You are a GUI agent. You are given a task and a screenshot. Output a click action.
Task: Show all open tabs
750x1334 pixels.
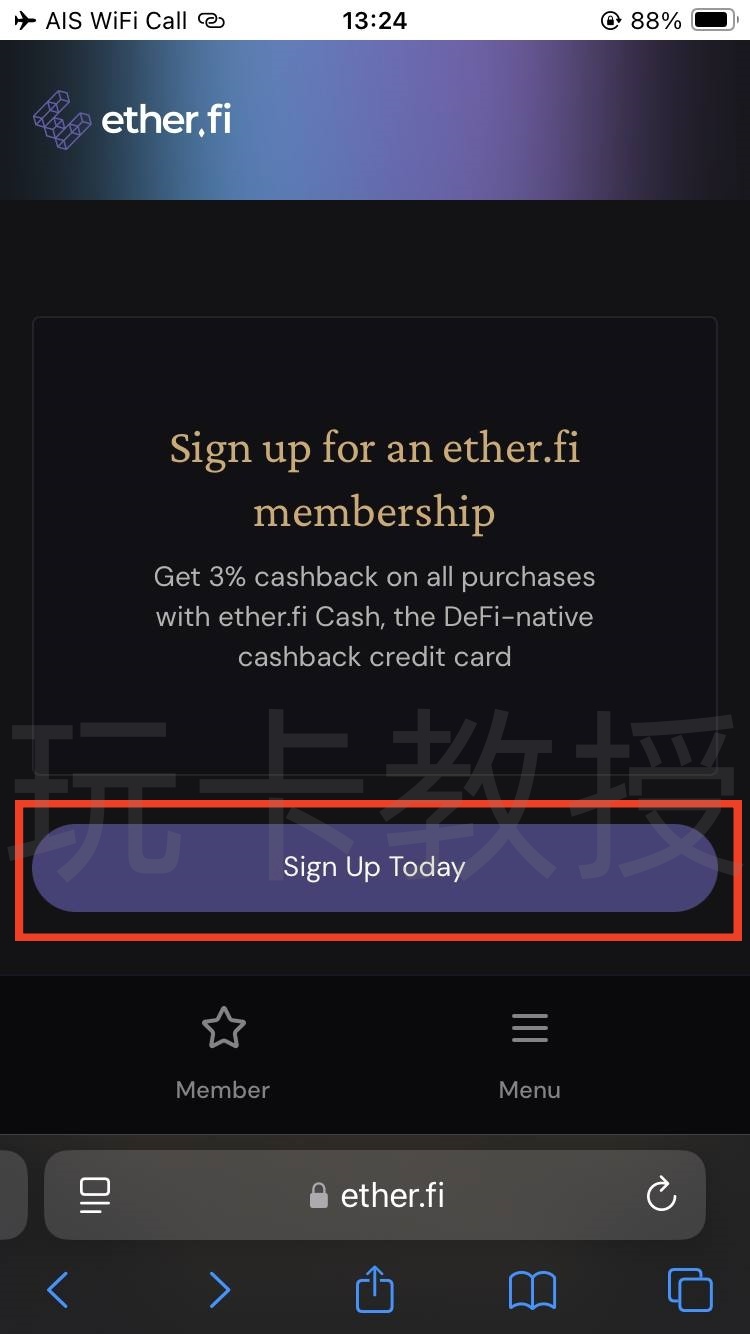coord(689,1290)
